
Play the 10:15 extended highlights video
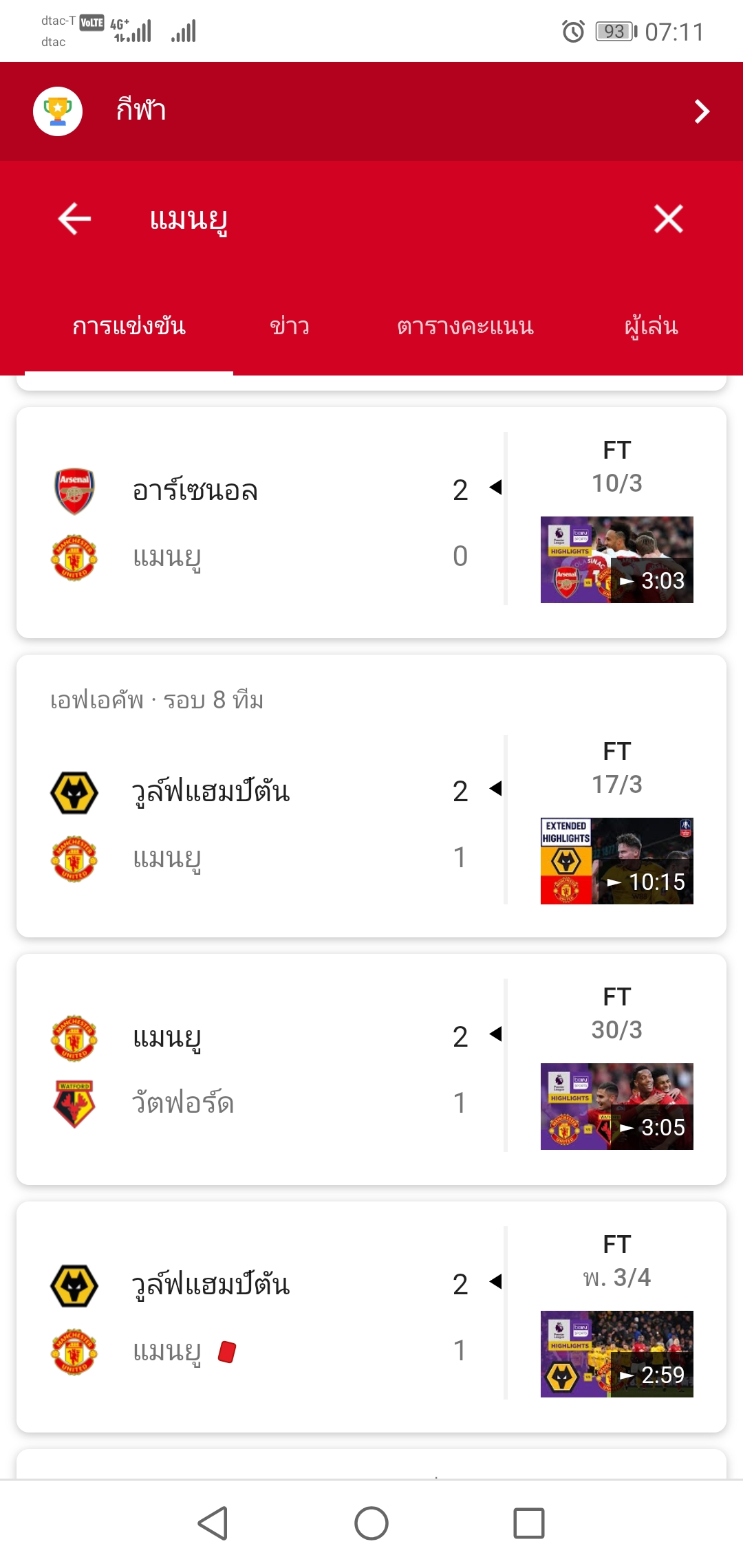[x=616, y=861]
